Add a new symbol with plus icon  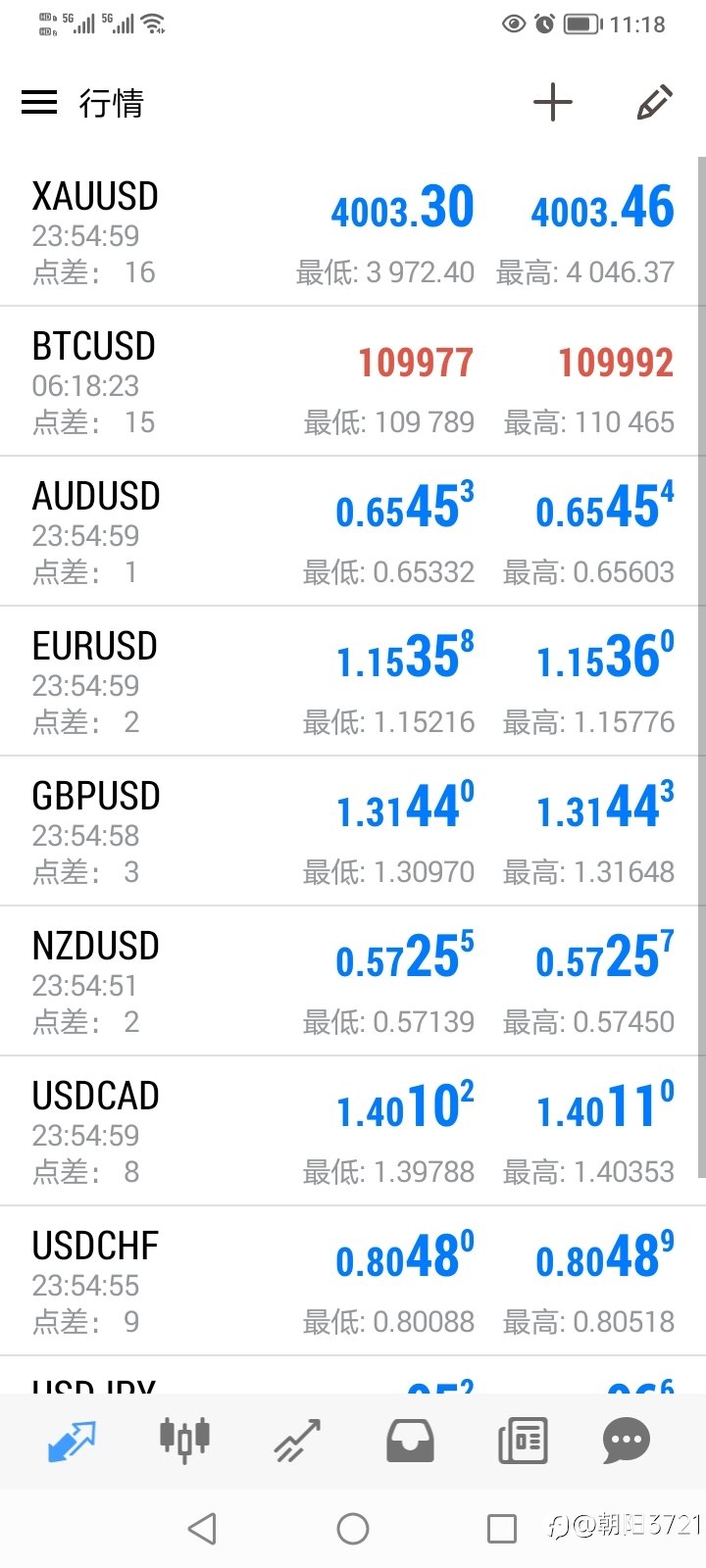[x=553, y=102]
